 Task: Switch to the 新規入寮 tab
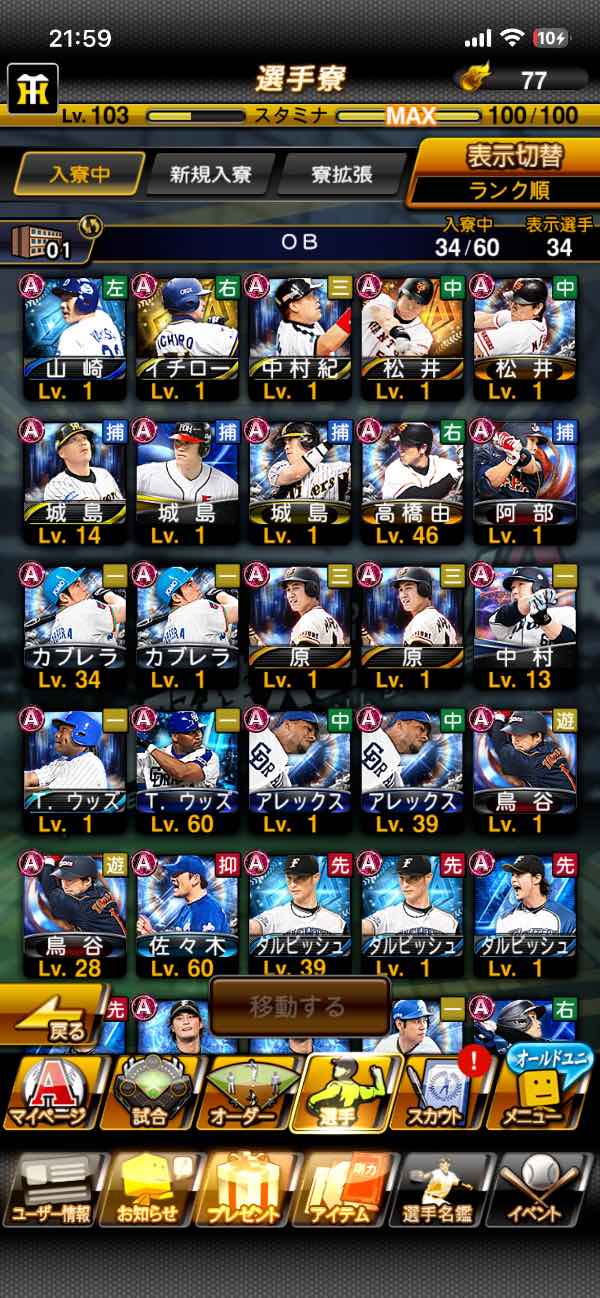(x=209, y=174)
